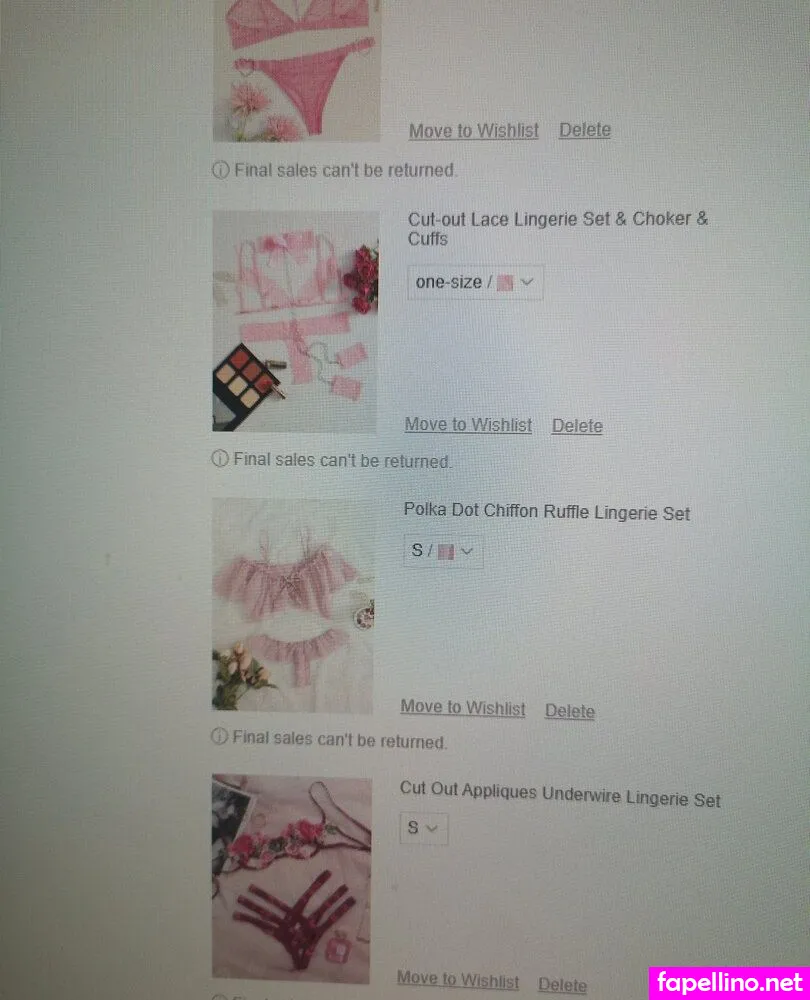Open the Polka Dot Chiffon Ruffle product image
Viewport: 810px width, 1000px height.
292,605
